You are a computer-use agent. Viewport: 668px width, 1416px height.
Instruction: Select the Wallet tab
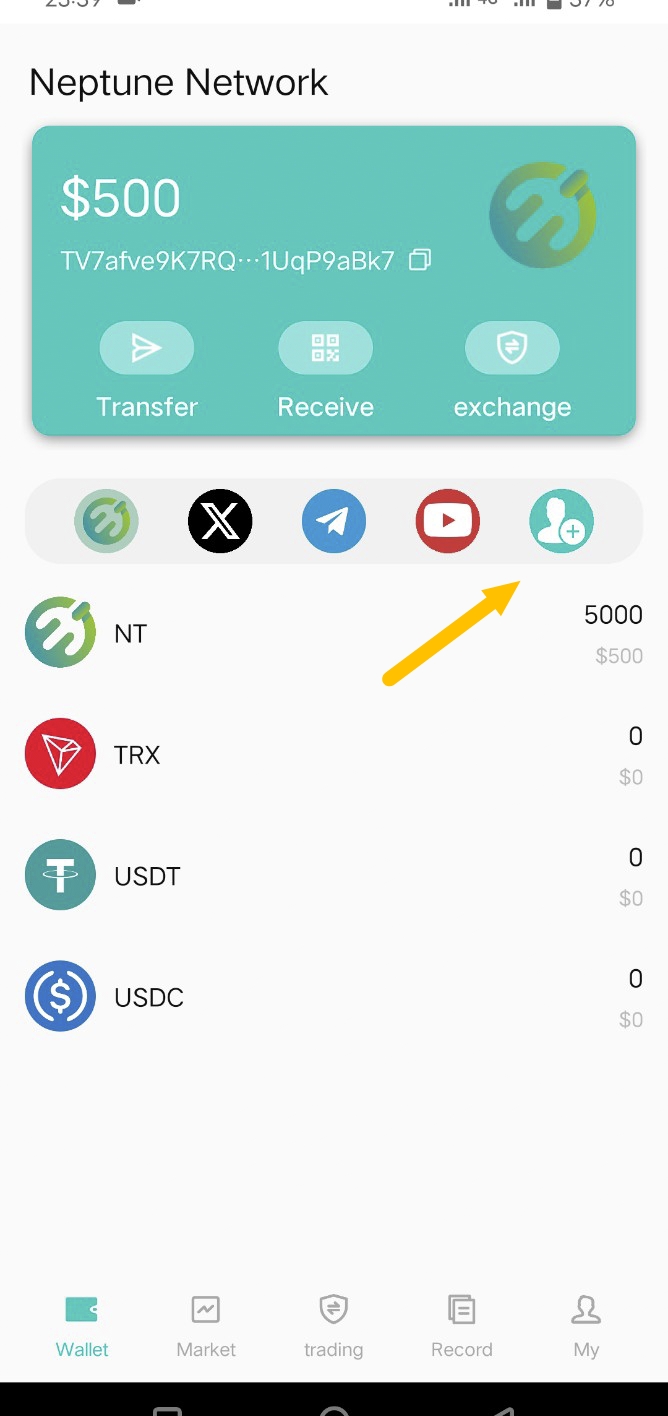click(82, 1324)
